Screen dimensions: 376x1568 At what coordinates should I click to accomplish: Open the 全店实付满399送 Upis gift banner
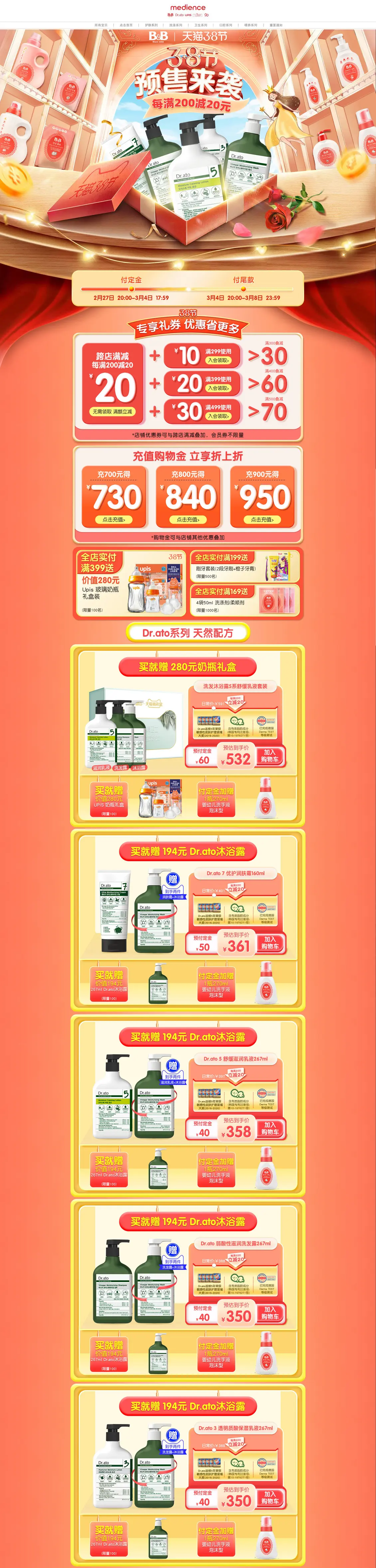129,583
